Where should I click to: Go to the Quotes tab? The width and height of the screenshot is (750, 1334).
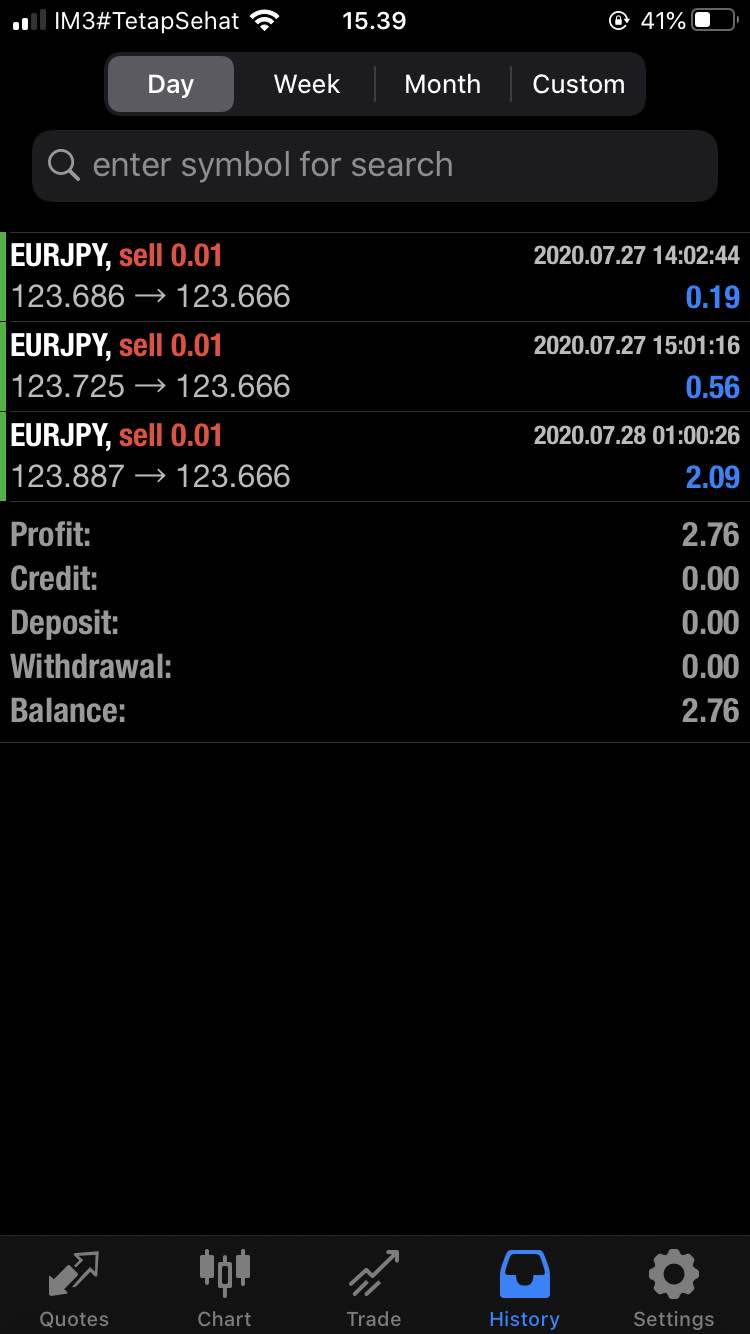click(74, 1287)
